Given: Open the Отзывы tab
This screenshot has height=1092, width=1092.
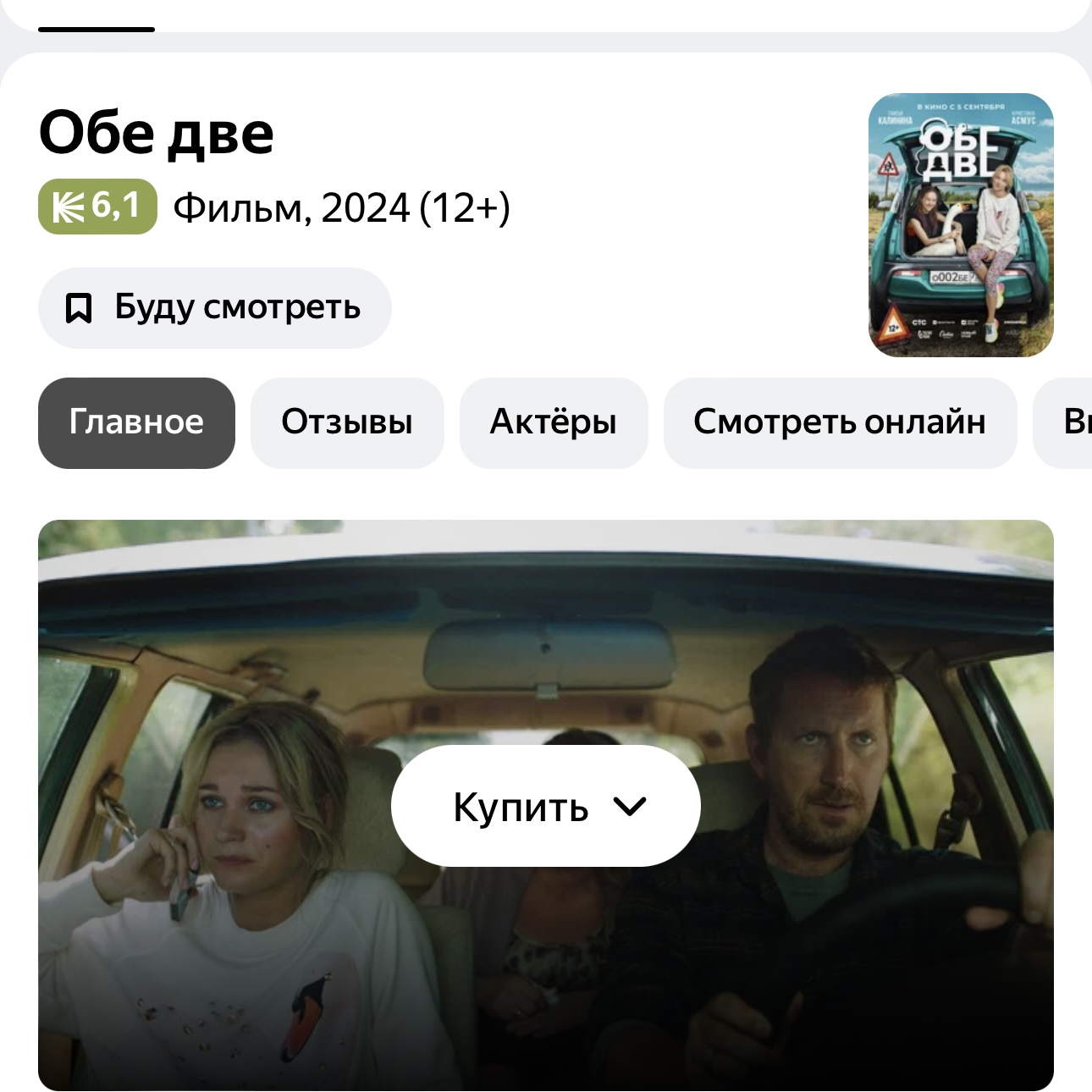Looking at the screenshot, I should pyautogui.click(x=347, y=422).
